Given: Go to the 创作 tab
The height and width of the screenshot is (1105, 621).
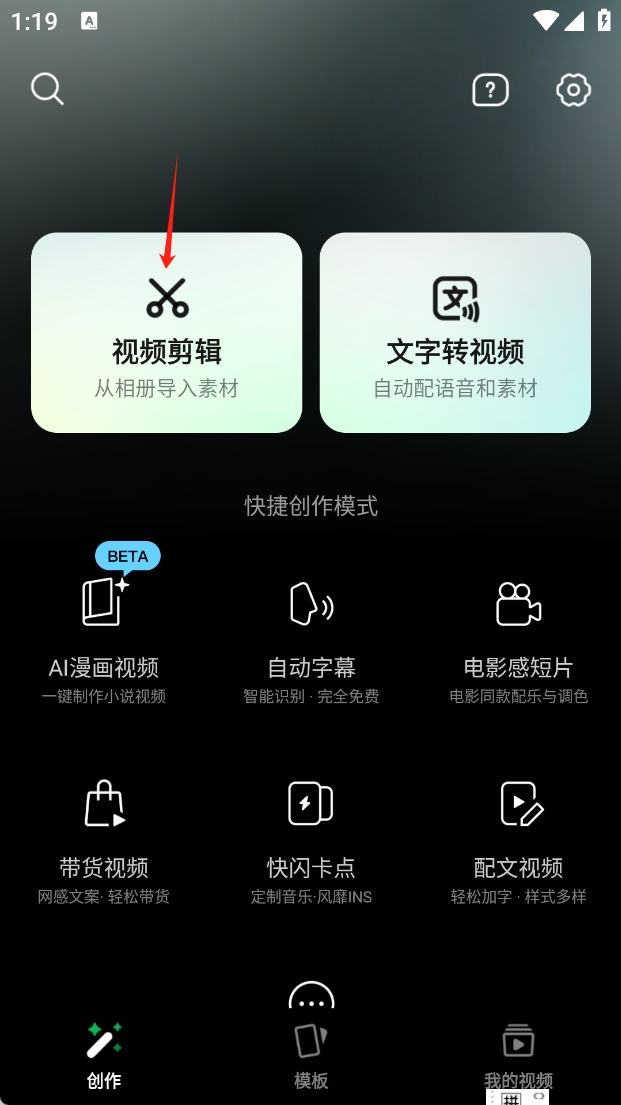Looking at the screenshot, I should (104, 1054).
